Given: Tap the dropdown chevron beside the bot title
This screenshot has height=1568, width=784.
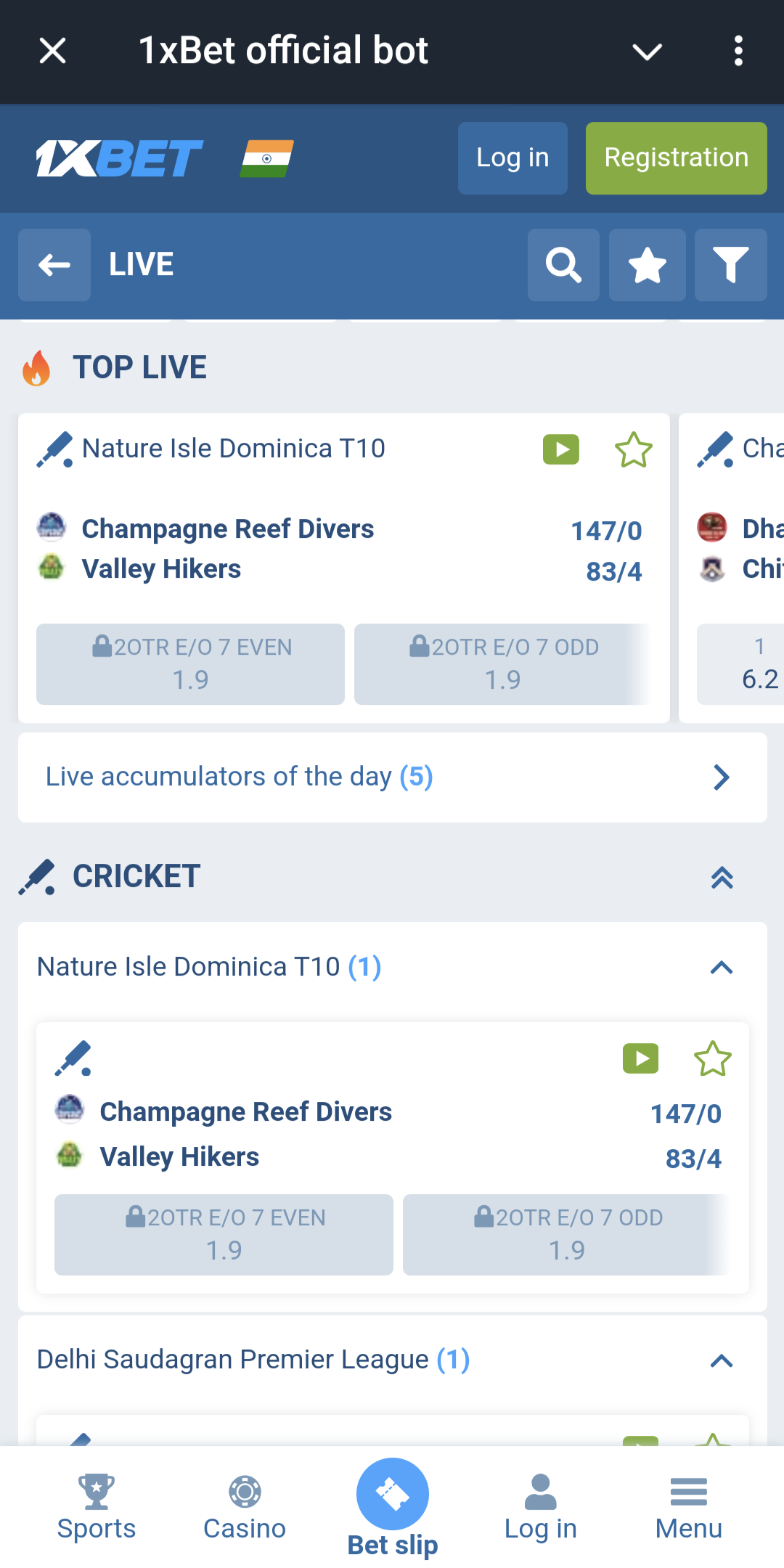Looking at the screenshot, I should (x=647, y=52).
